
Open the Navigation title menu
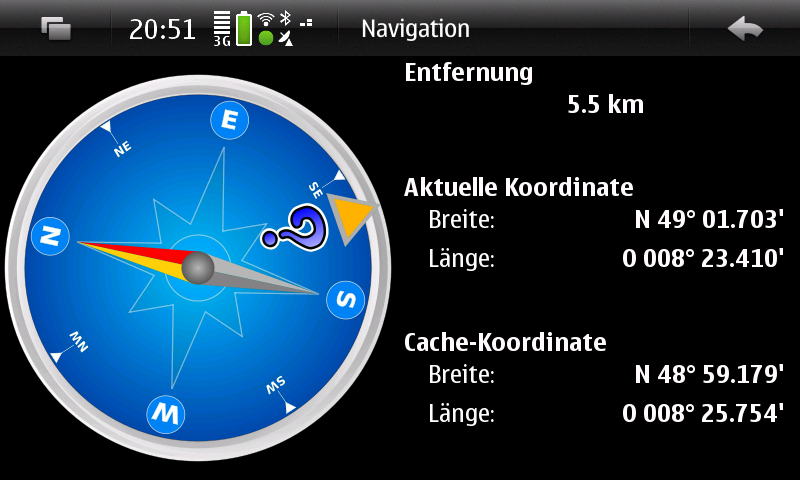415,29
